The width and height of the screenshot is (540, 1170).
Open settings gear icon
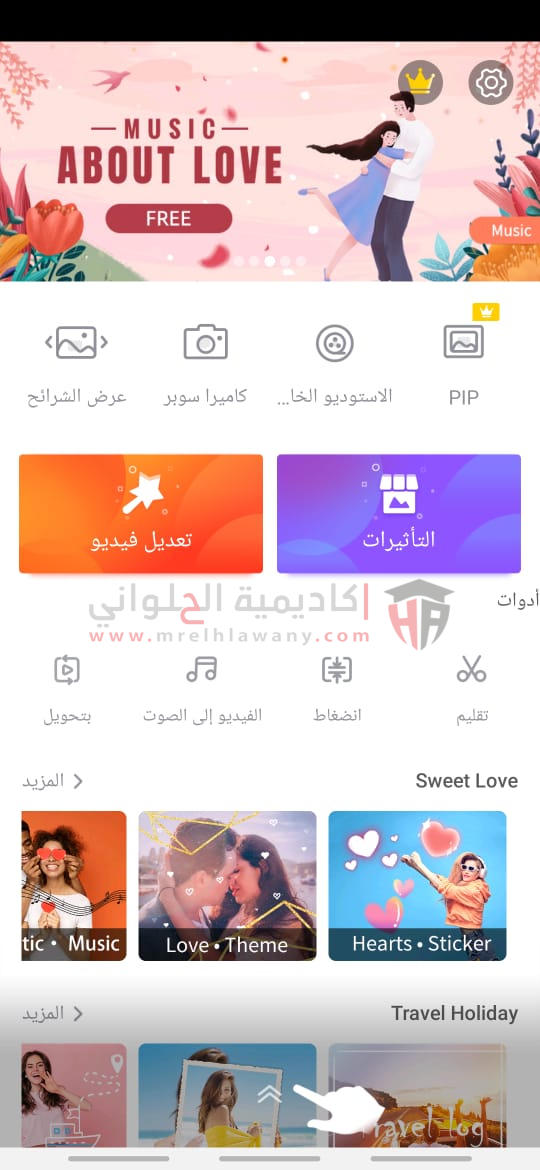click(491, 82)
